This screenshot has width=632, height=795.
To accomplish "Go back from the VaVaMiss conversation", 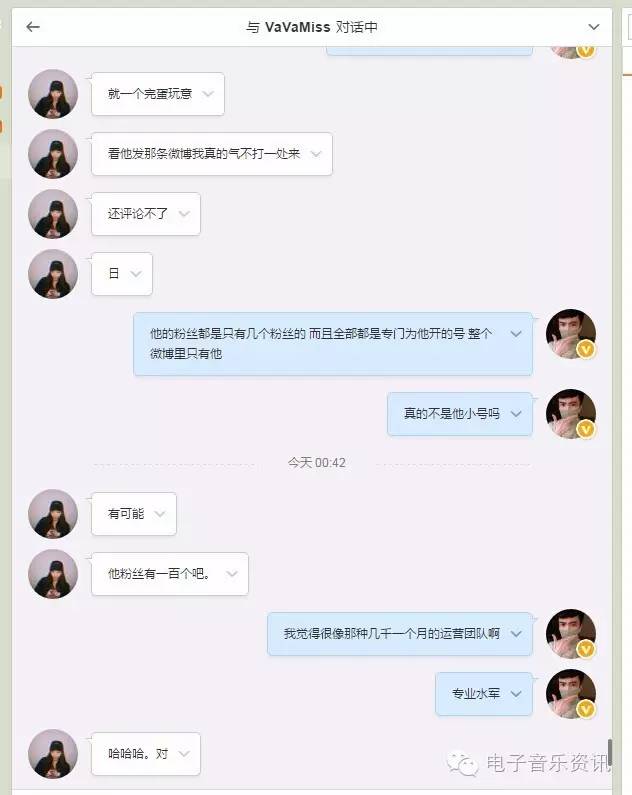I will 33,27.
